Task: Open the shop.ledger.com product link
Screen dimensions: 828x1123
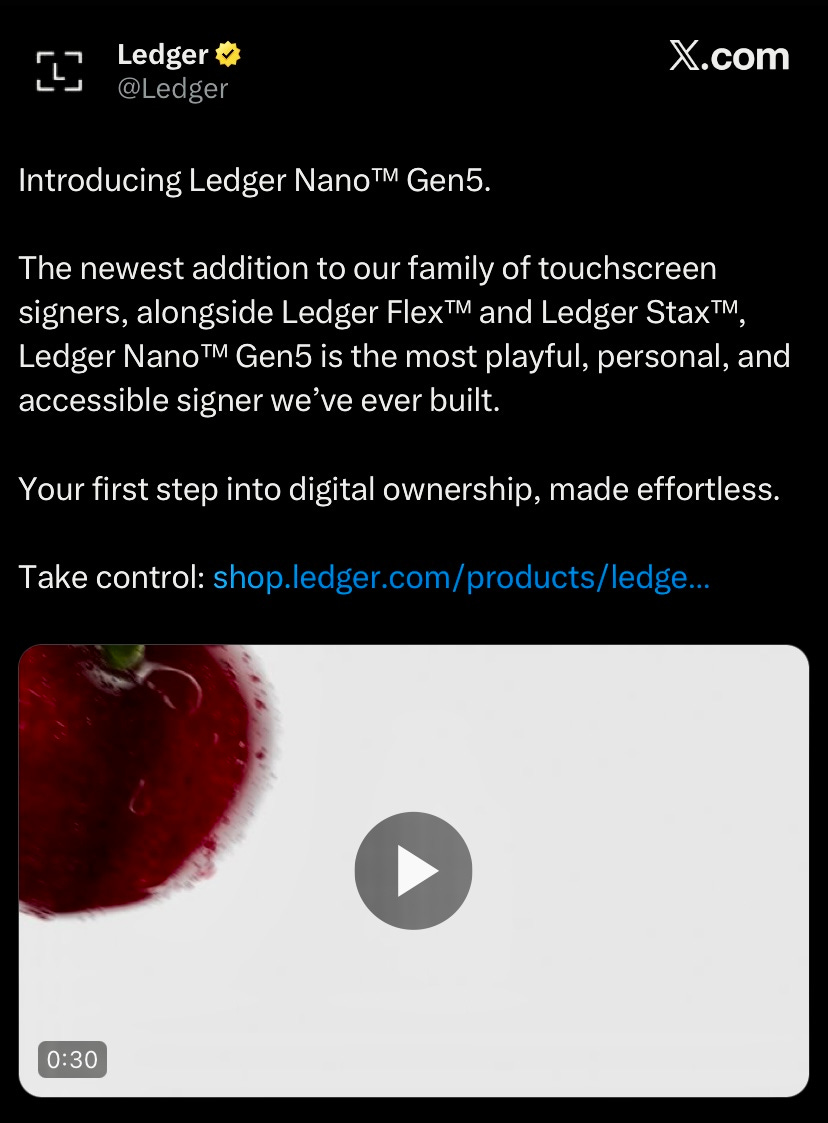Action: coord(461,577)
